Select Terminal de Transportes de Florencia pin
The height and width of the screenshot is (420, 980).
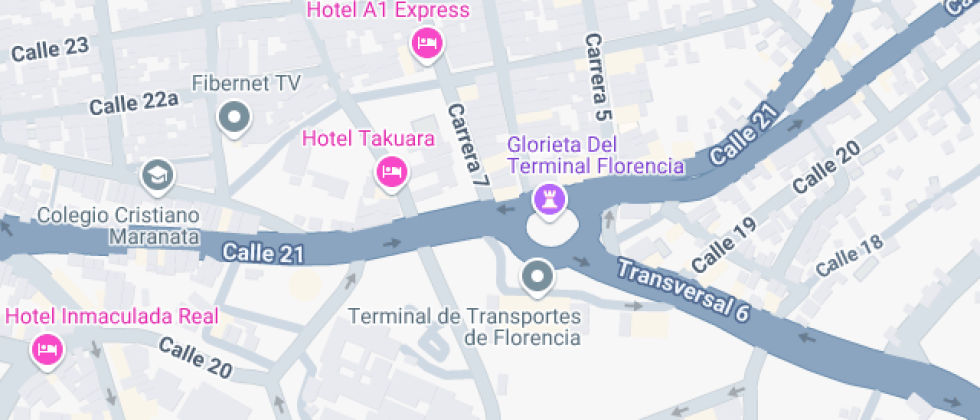[x=537, y=275]
